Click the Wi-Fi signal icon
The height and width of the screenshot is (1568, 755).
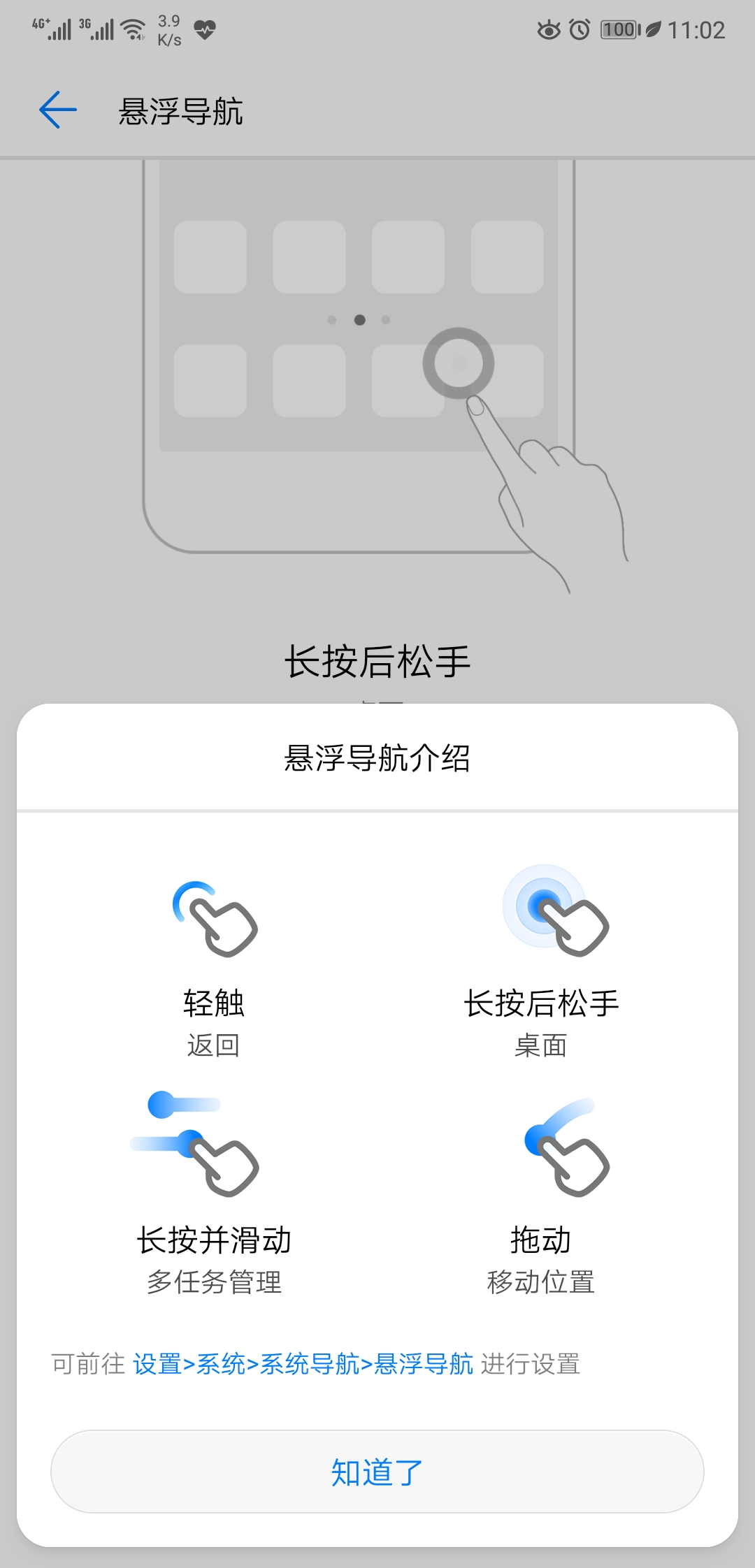pyautogui.click(x=133, y=28)
